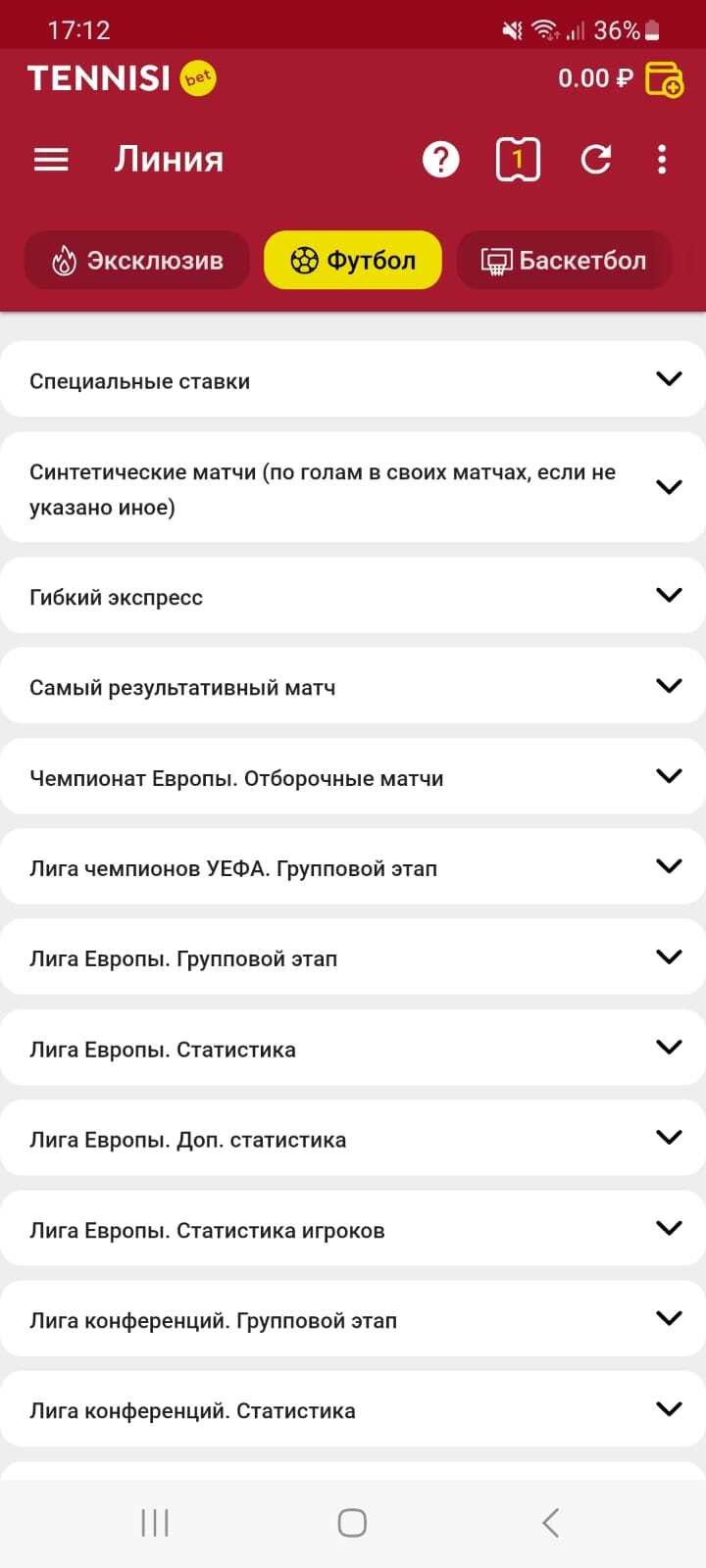Expand the Гибкий экспресс section
The image size is (706, 1568).
coord(353,596)
